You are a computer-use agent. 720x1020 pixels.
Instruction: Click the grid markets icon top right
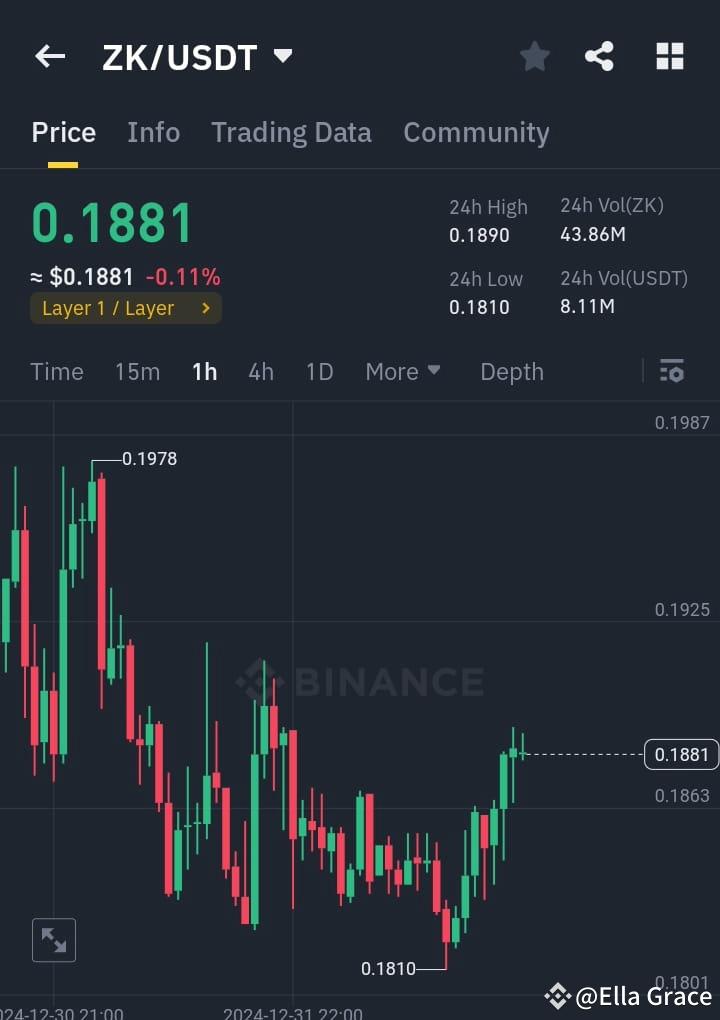click(x=669, y=56)
